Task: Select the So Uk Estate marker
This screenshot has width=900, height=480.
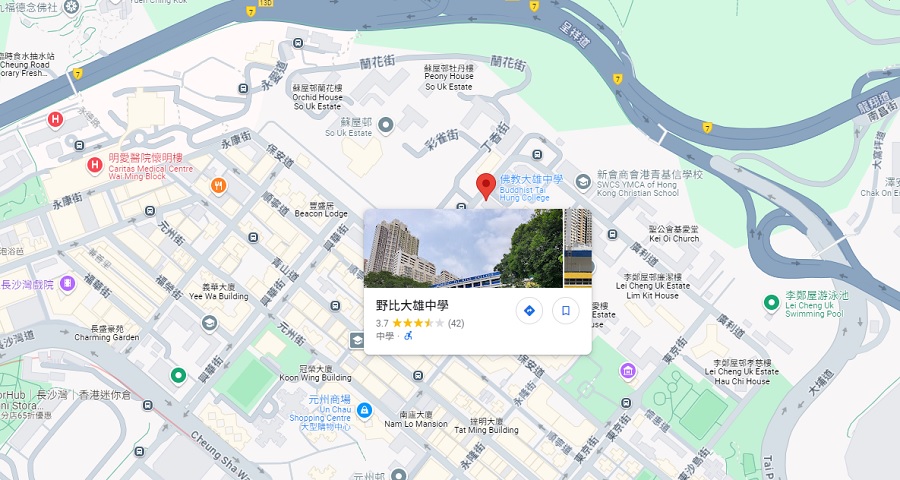Action: point(385,124)
